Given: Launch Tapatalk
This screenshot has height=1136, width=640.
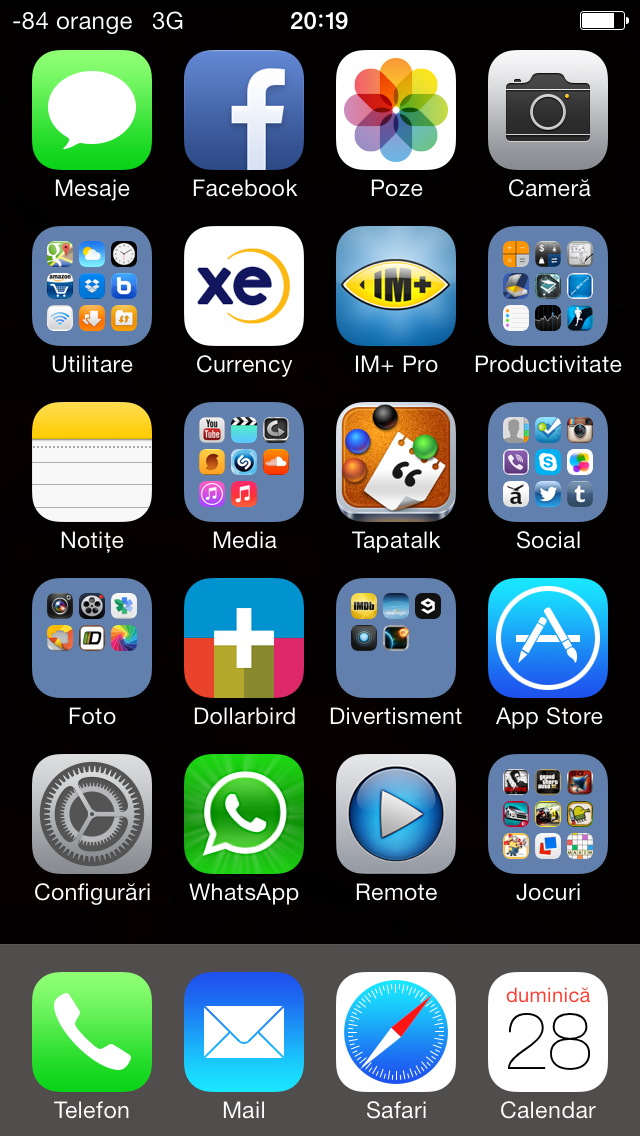Looking at the screenshot, I should click(x=396, y=462).
